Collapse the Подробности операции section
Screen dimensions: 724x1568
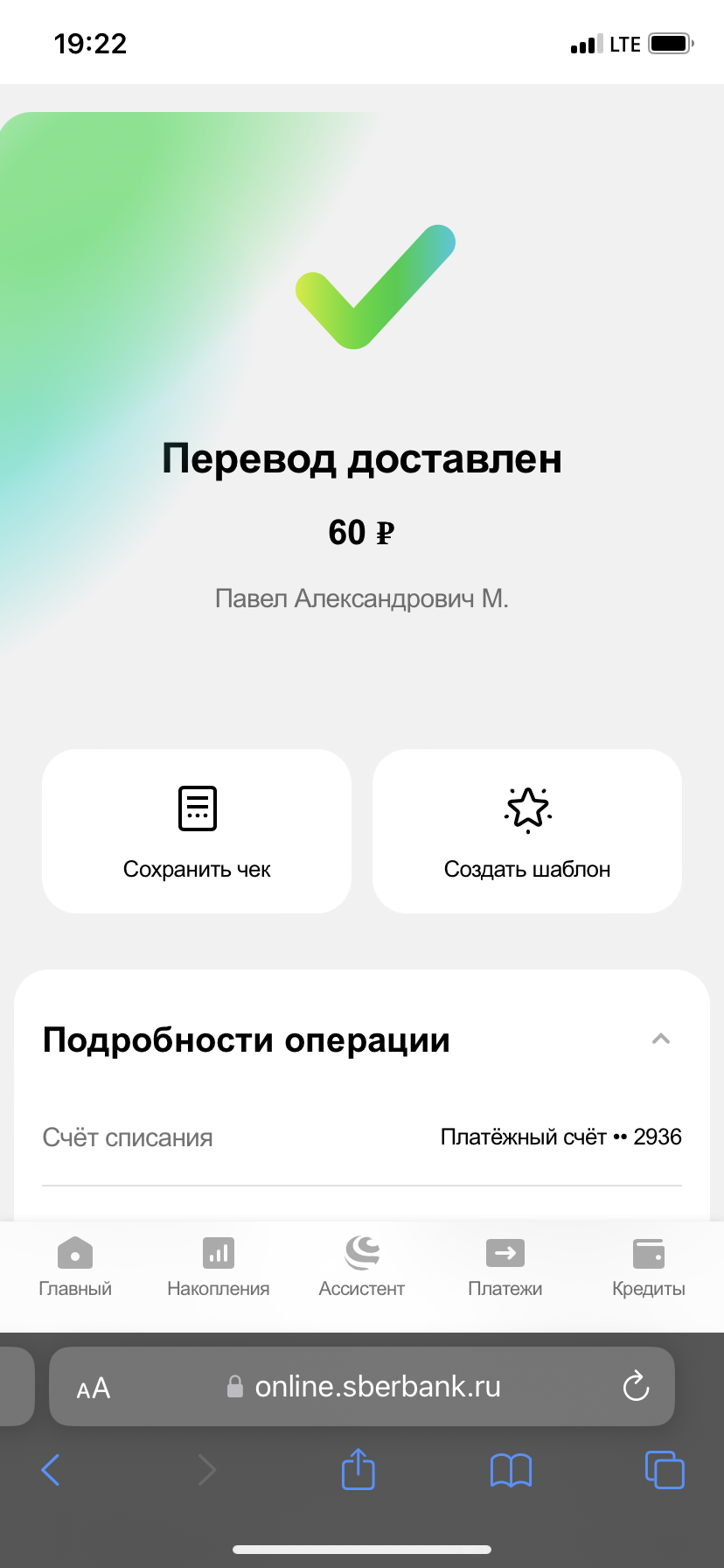[661, 1039]
